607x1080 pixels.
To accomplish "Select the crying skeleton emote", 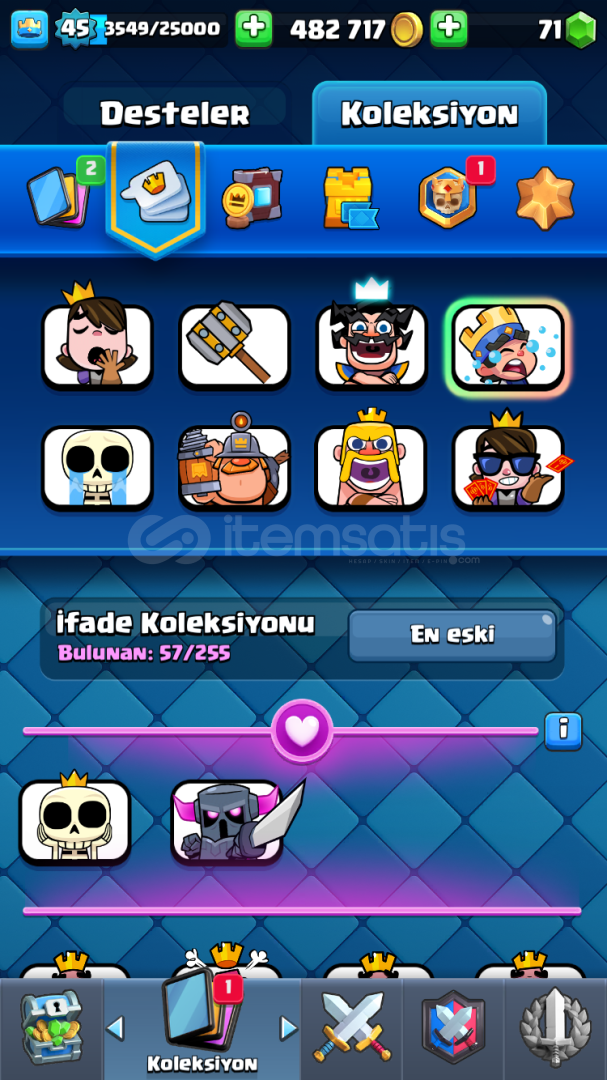I will 97,467.
